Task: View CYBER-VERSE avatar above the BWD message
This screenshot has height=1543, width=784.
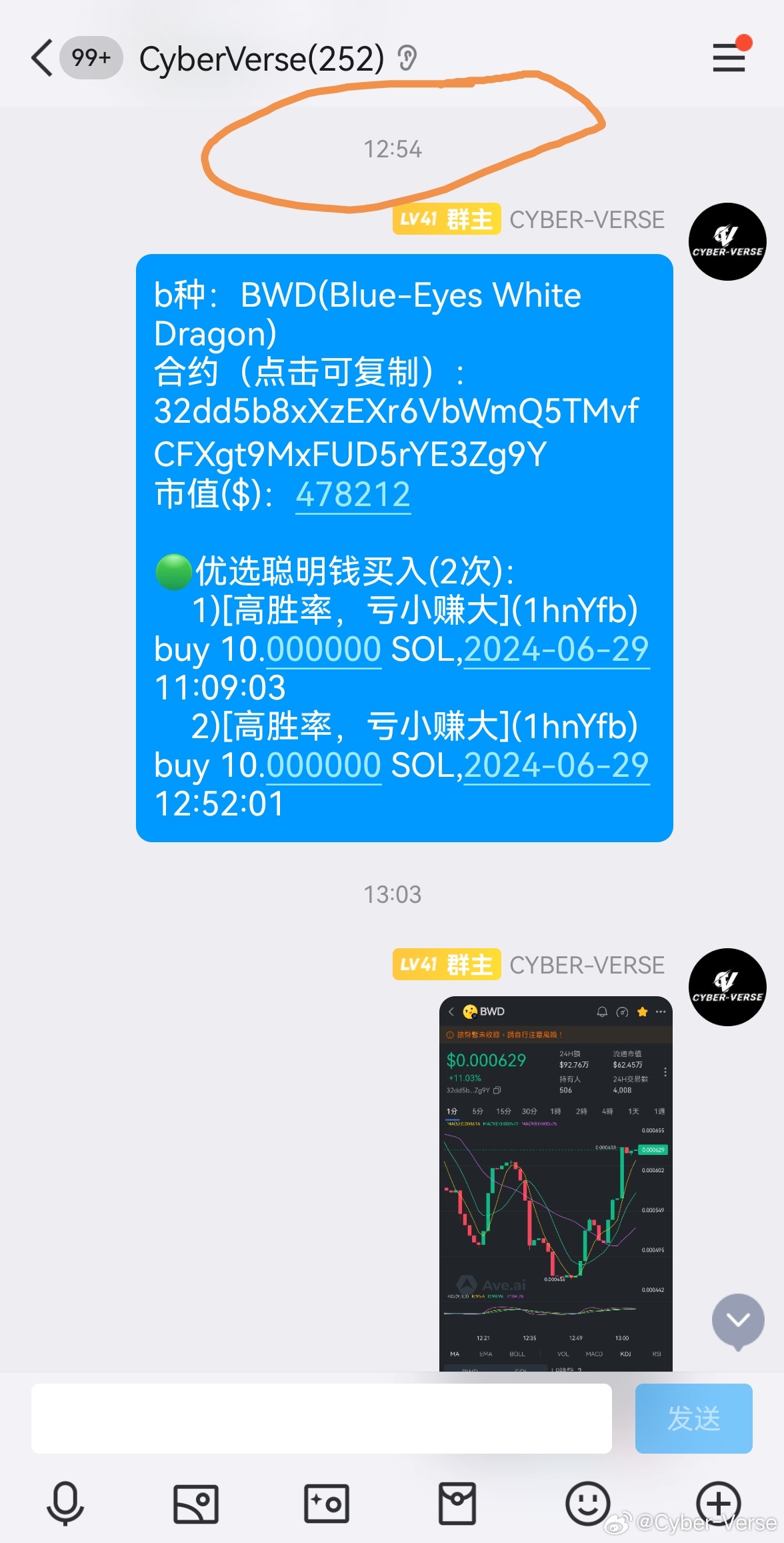Action: tap(727, 241)
